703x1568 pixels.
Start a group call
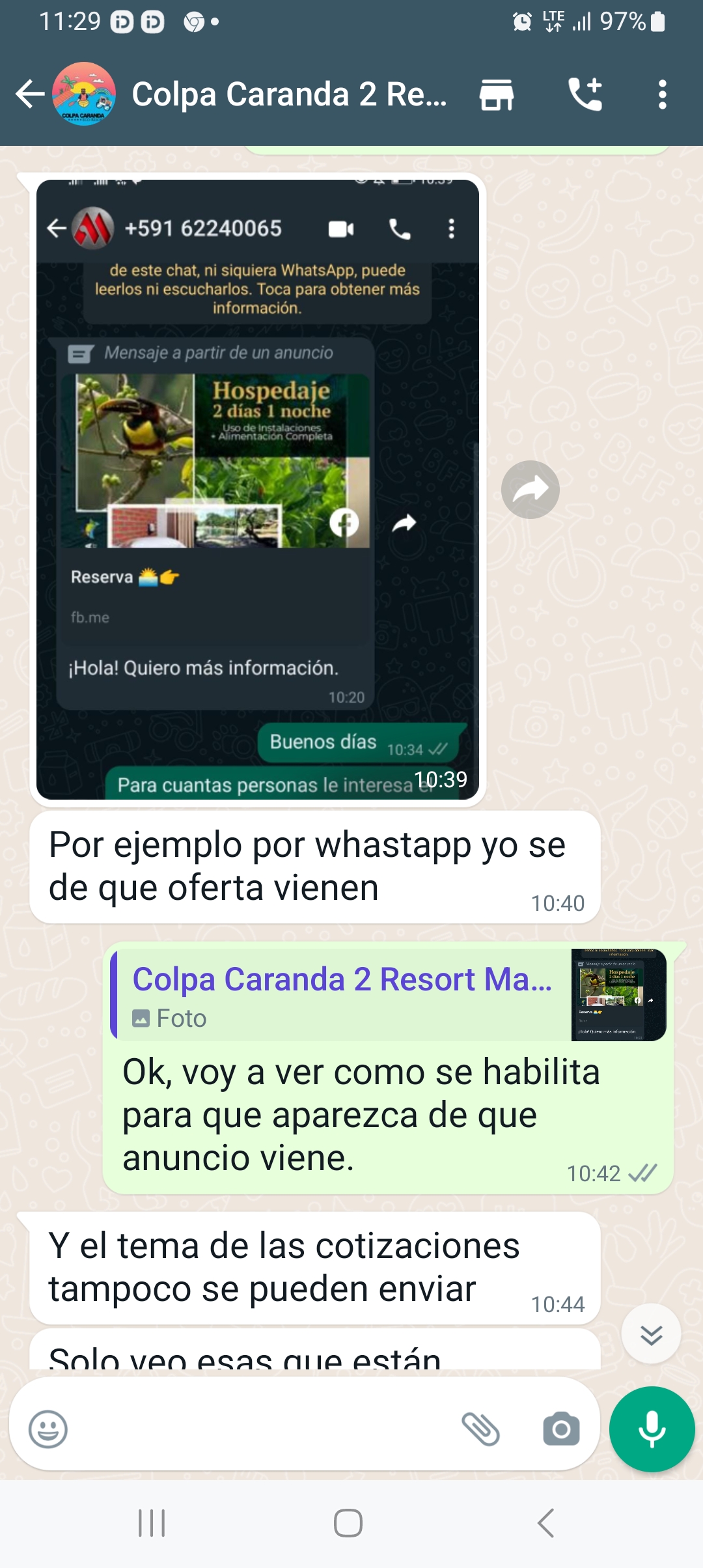585,94
